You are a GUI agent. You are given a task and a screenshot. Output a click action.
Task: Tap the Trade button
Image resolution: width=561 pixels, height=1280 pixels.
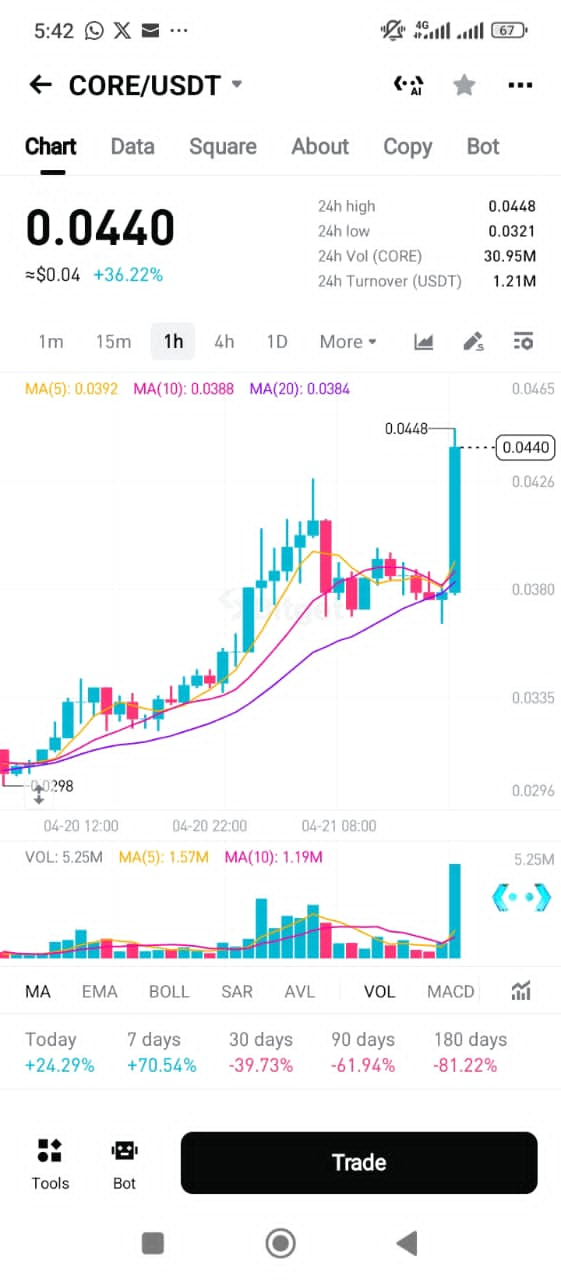[x=359, y=1162]
